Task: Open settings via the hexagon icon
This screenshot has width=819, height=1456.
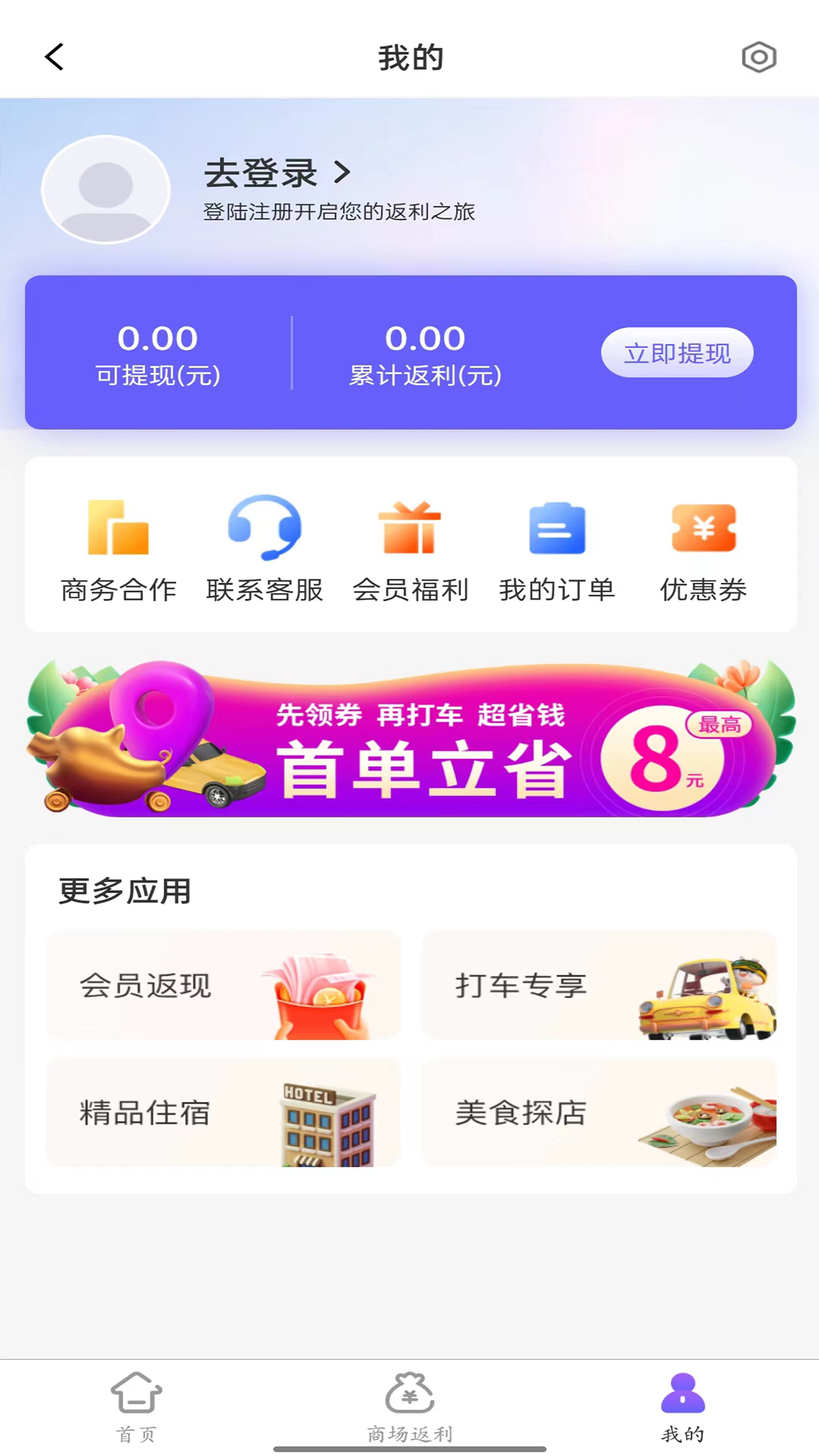Action: click(758, 57)
